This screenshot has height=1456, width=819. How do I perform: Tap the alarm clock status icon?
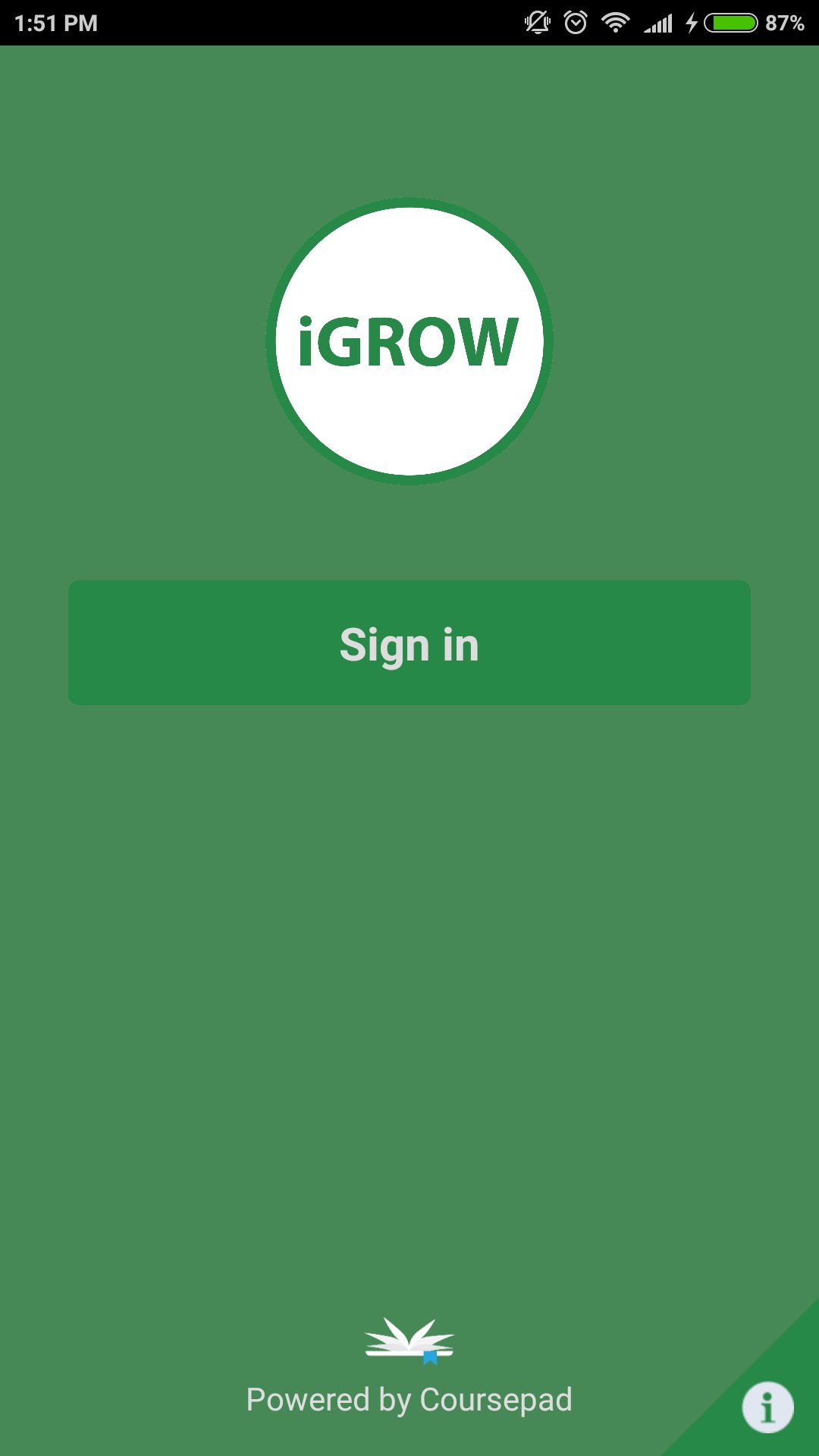coord(574,22)
